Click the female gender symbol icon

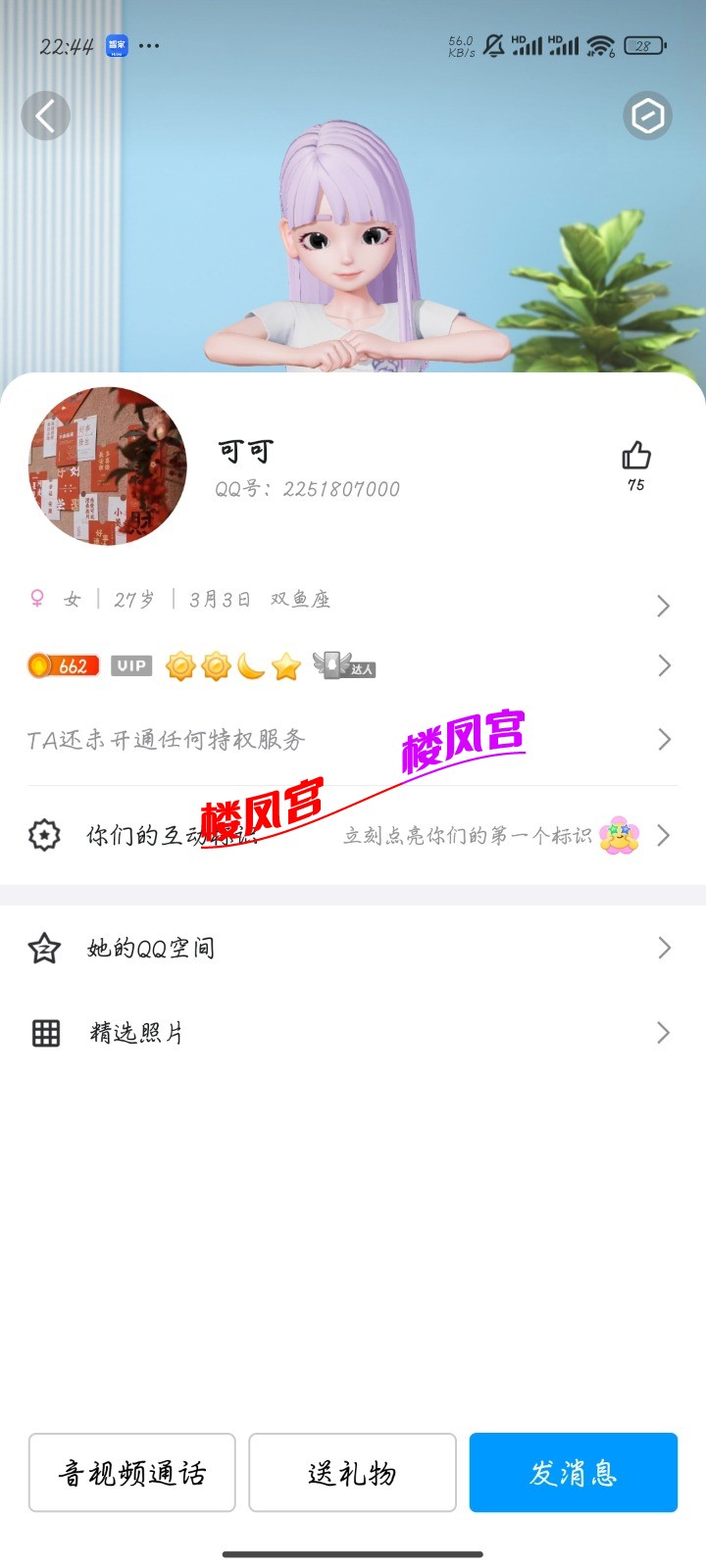[38, 598]
